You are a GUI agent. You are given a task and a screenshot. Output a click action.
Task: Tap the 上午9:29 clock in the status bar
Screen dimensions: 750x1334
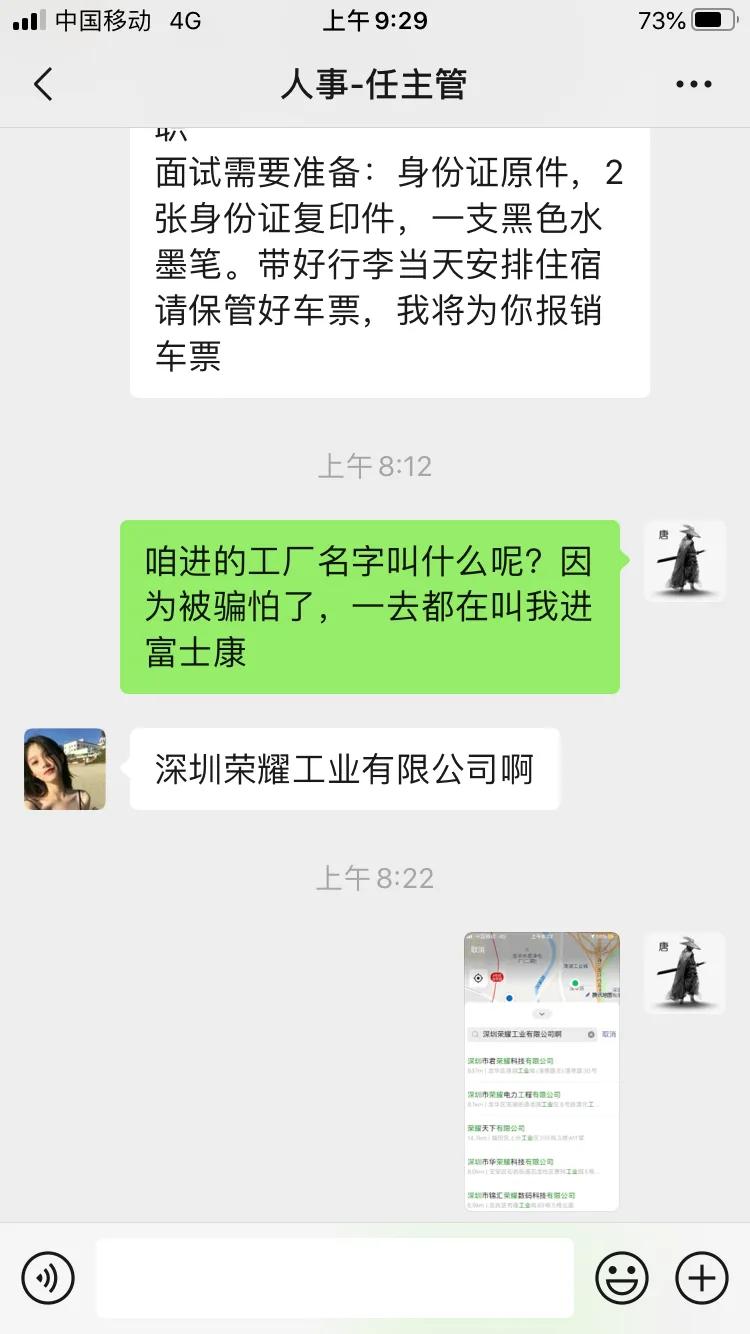[375, 18]
